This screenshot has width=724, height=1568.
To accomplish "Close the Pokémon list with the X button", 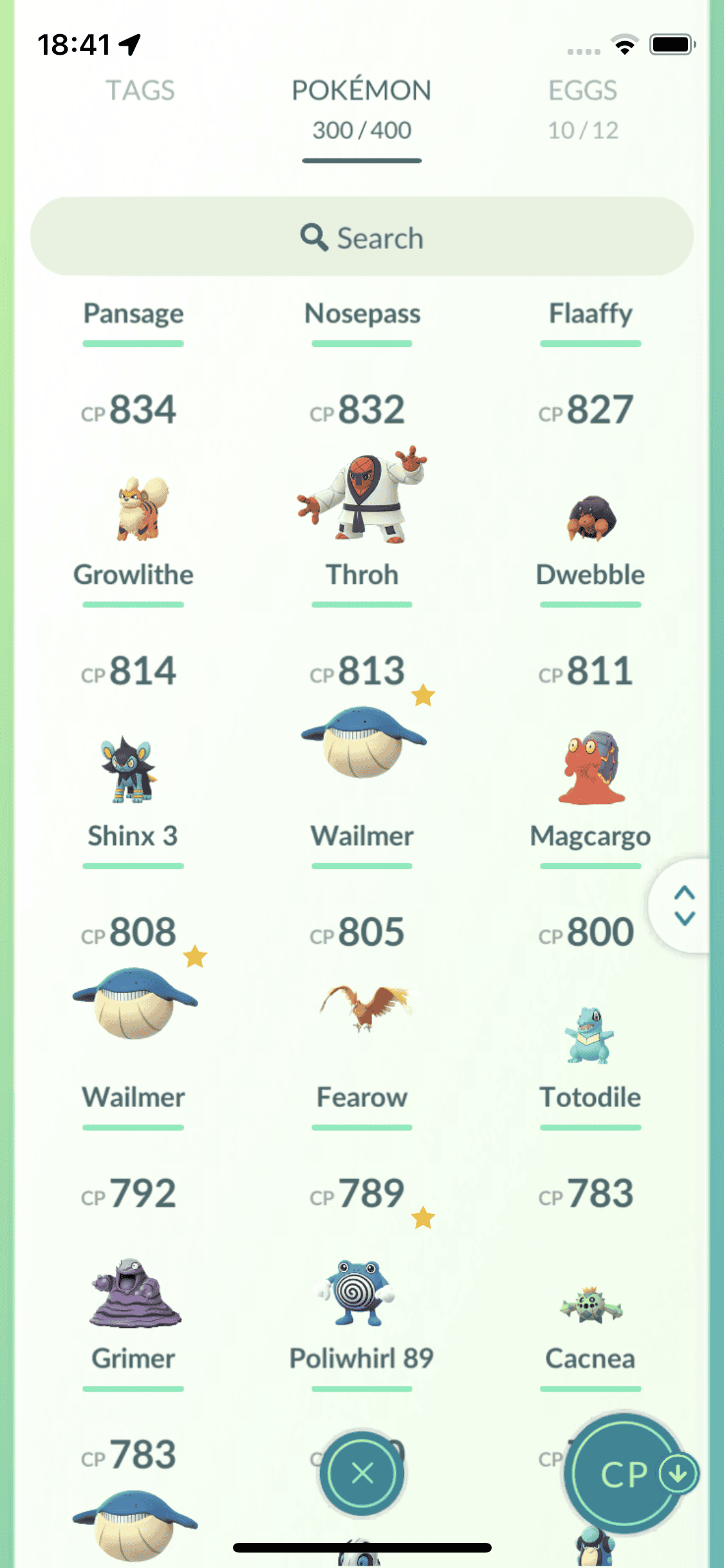I will (x=362, y=1473).
